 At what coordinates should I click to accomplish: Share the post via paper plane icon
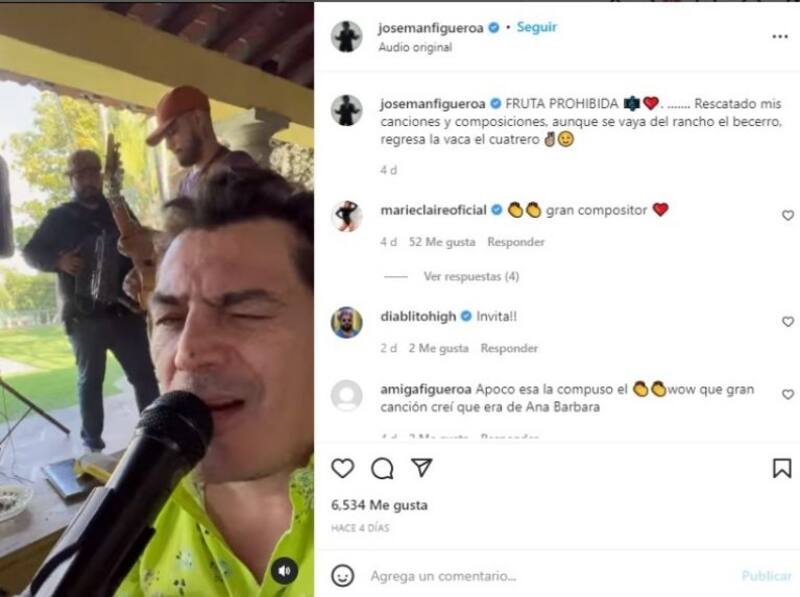coord(422,468)
